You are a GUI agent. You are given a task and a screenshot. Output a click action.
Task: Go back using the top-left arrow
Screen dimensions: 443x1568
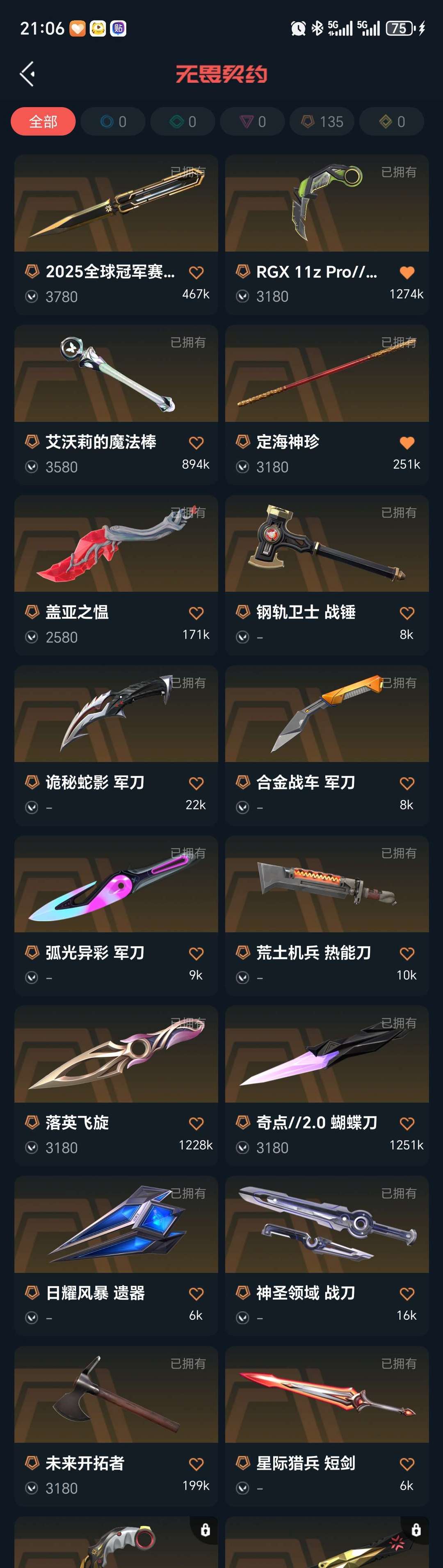click(27, 74)
